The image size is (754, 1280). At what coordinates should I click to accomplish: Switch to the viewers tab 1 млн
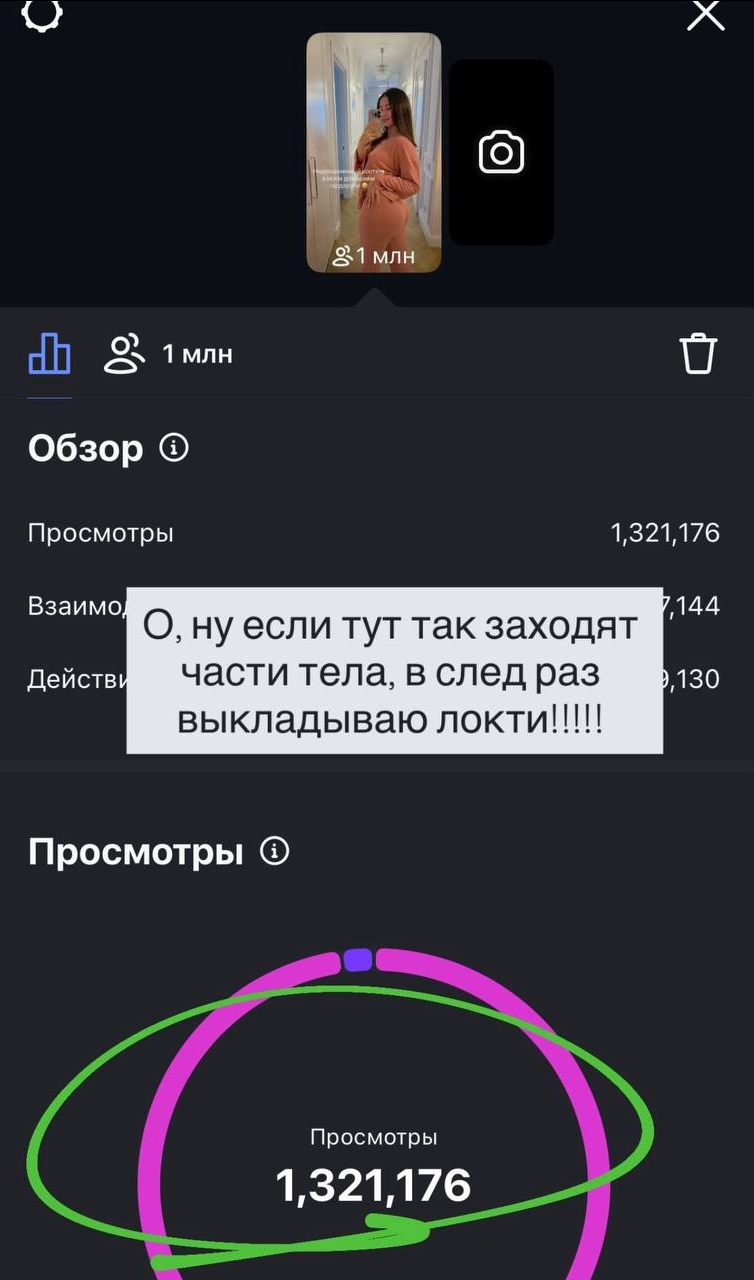(168, 353)
